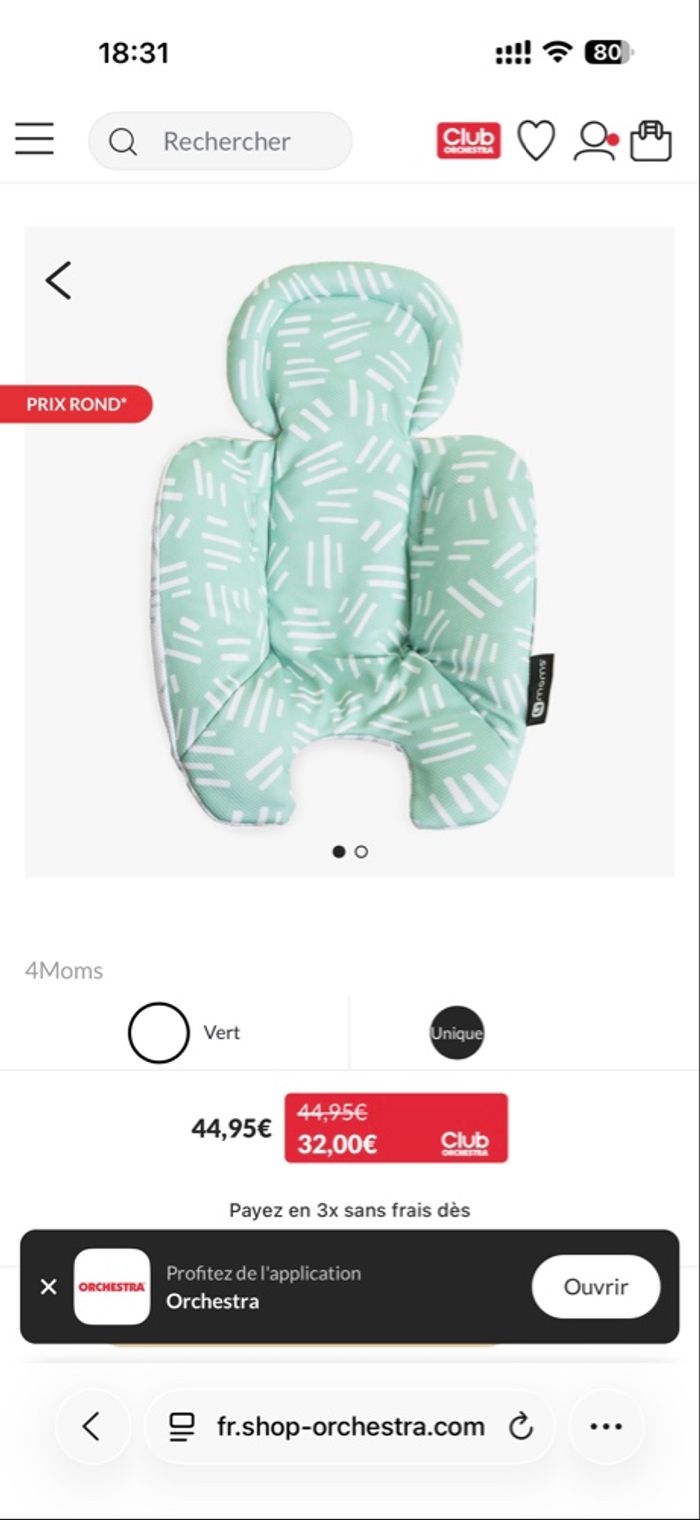
Task: Reload the fr.shop-orchestra.com page
Action: [x=521, y=1426]
